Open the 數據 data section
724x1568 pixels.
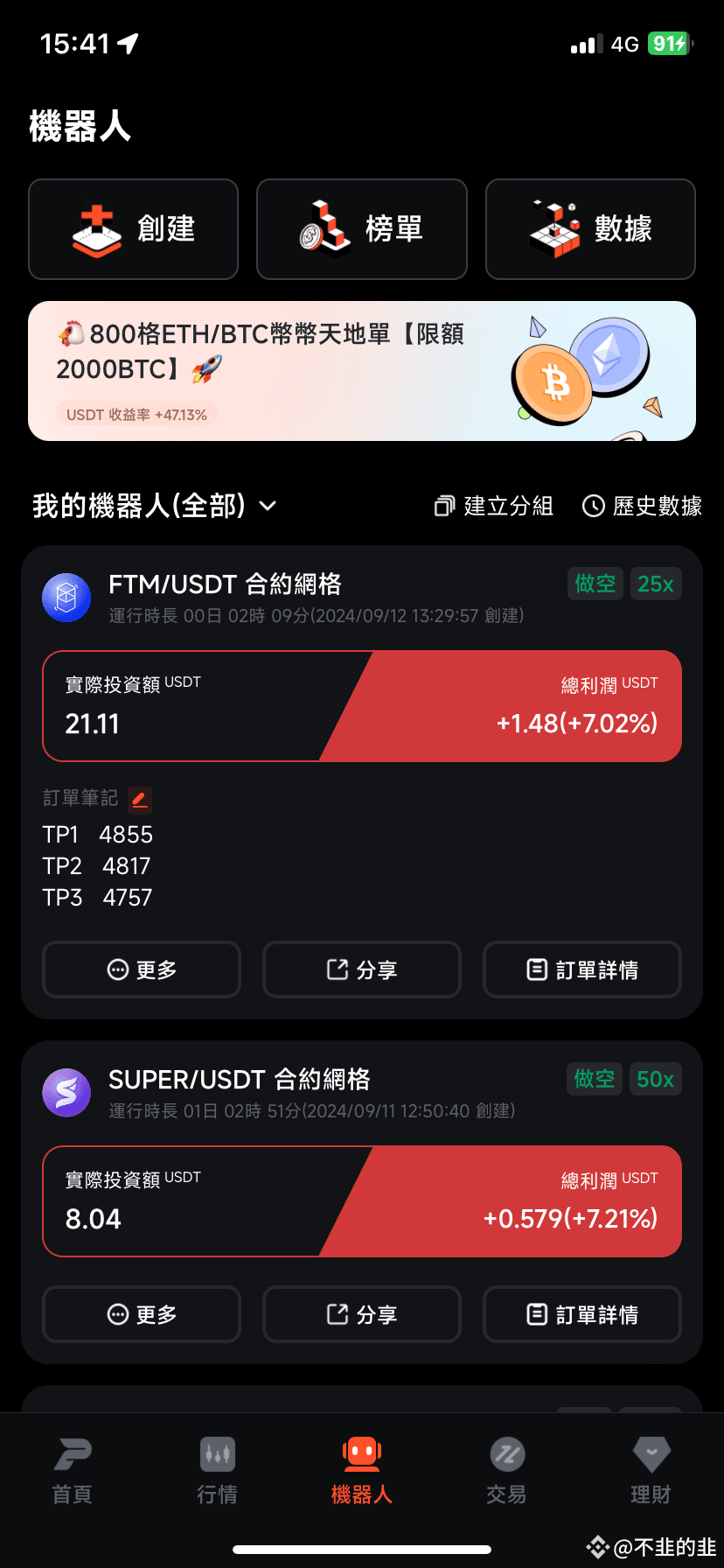tap(590, 229)
